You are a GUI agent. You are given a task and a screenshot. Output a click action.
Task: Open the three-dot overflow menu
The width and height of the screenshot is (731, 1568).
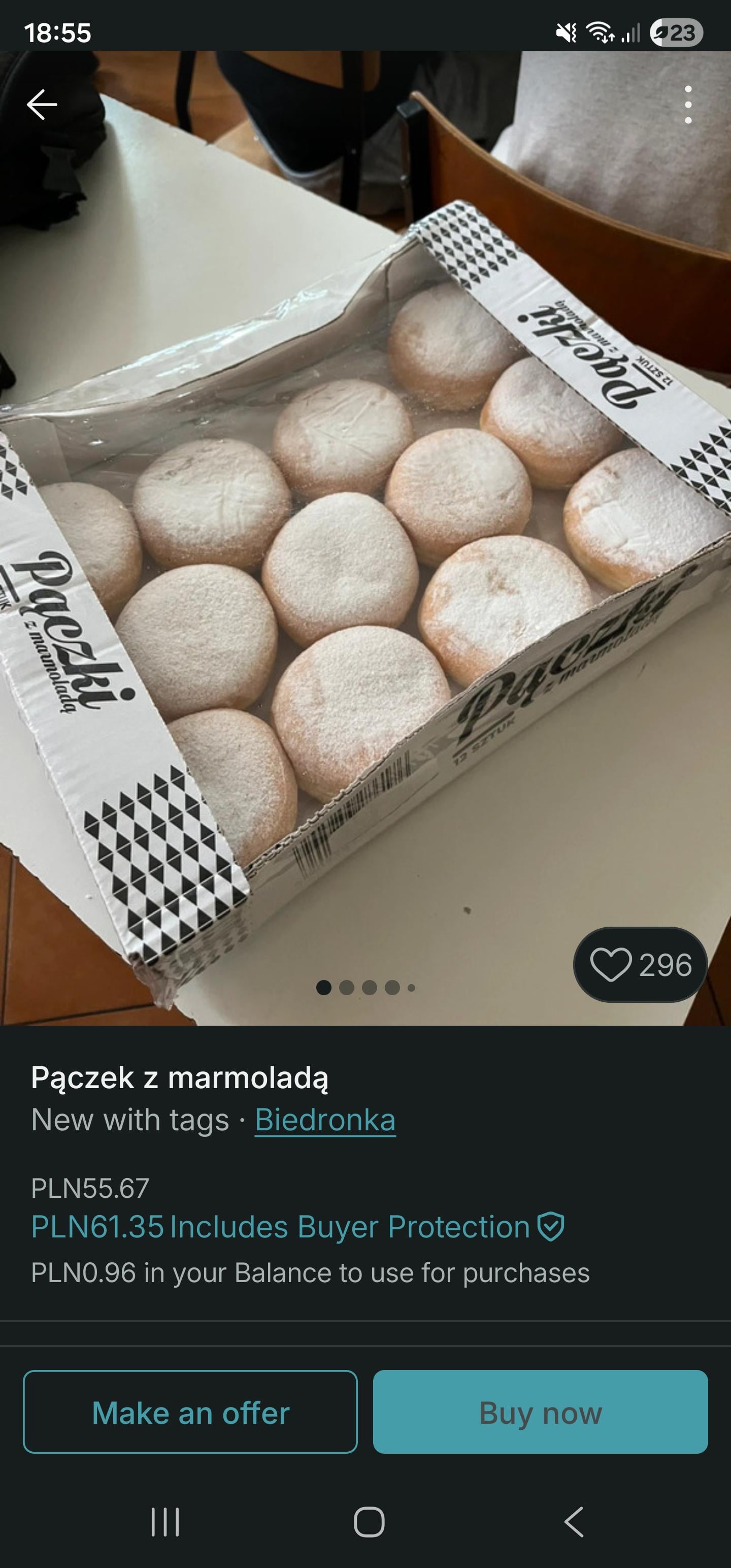pos(688,105)
